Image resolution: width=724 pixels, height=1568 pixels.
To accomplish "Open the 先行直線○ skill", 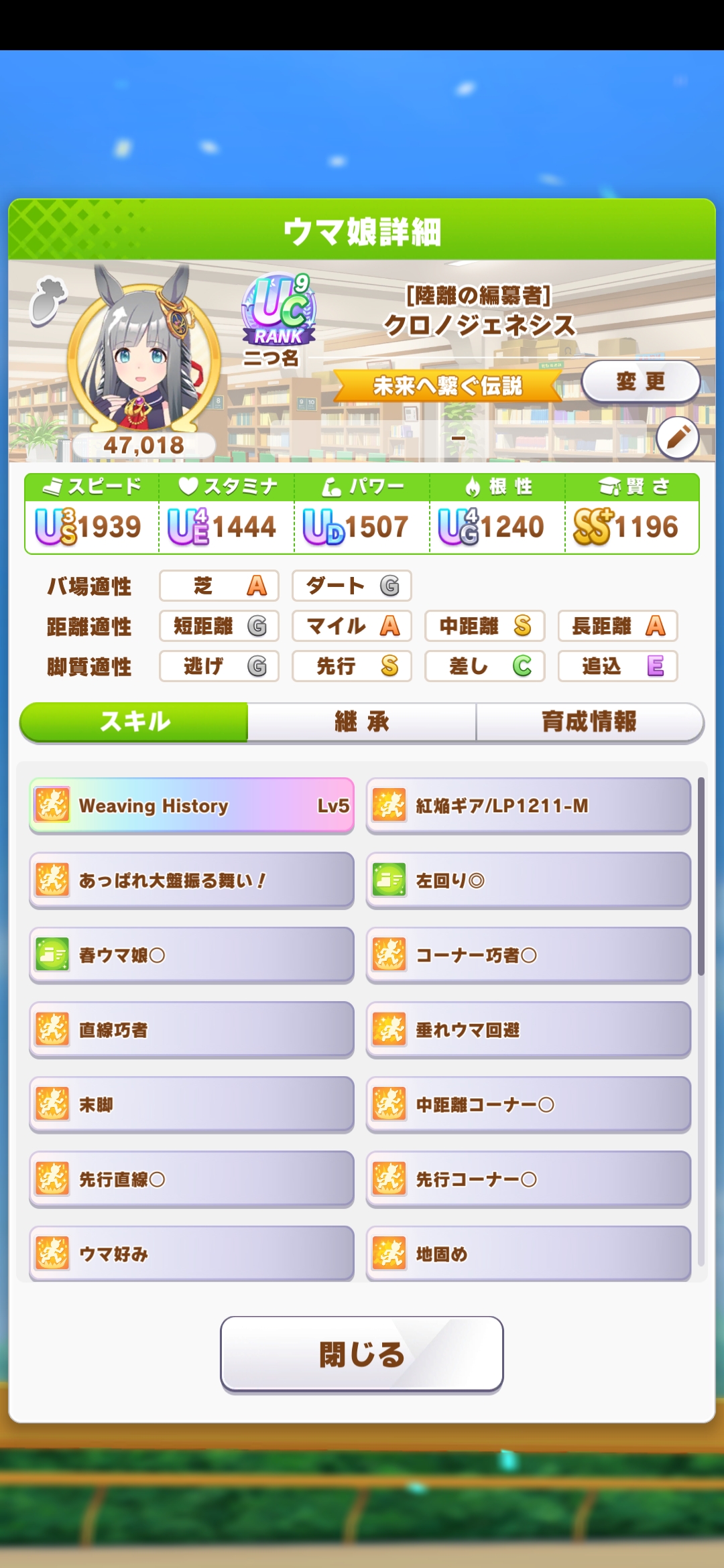I will 192,1179.
